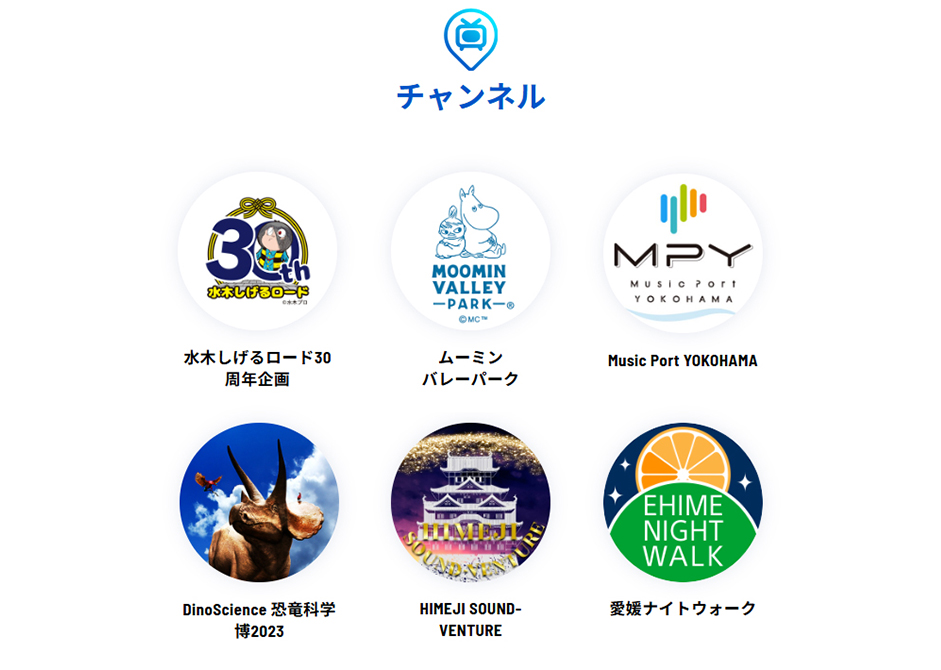This screenshot has width=941, height=670.
Task: Select the Music Port YOKOHAMA channel
Action: 683,251
